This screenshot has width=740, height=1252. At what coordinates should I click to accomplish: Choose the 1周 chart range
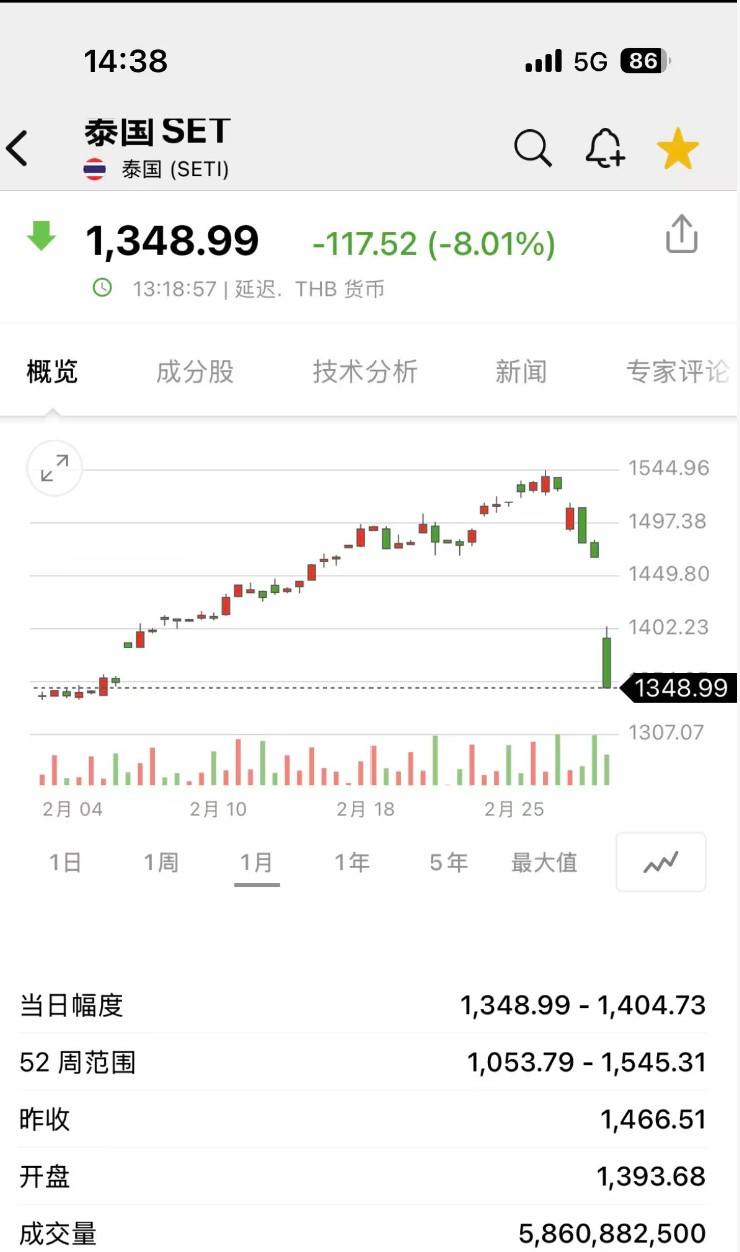[x=161, y=862]
